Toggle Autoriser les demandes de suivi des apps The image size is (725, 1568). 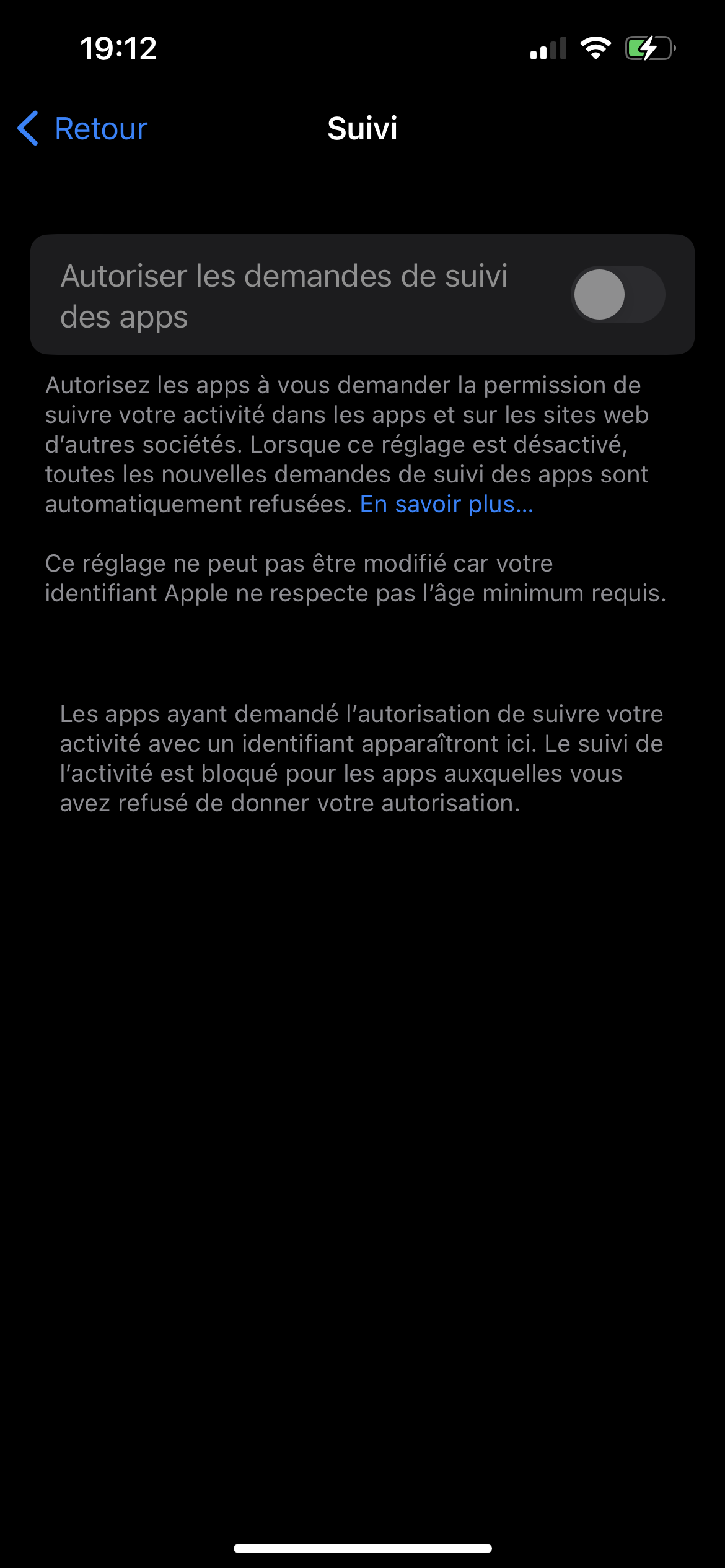(x=617, y=295)
